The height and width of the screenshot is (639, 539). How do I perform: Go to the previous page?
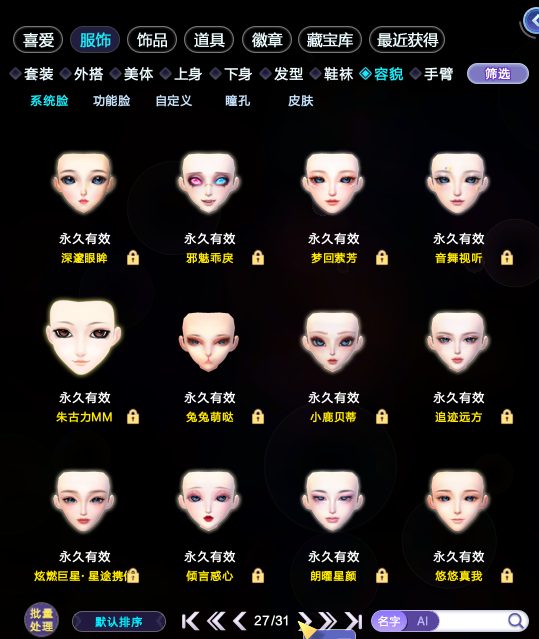tap(240, 621)
